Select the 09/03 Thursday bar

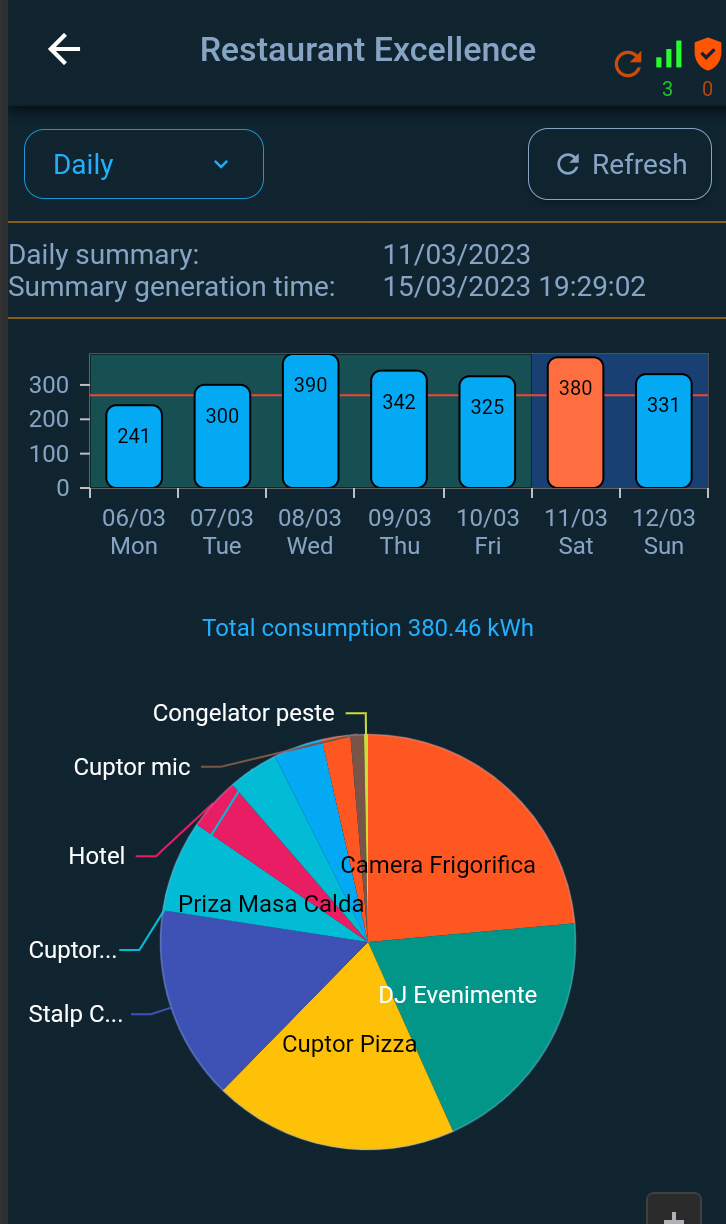coord(399,429)
